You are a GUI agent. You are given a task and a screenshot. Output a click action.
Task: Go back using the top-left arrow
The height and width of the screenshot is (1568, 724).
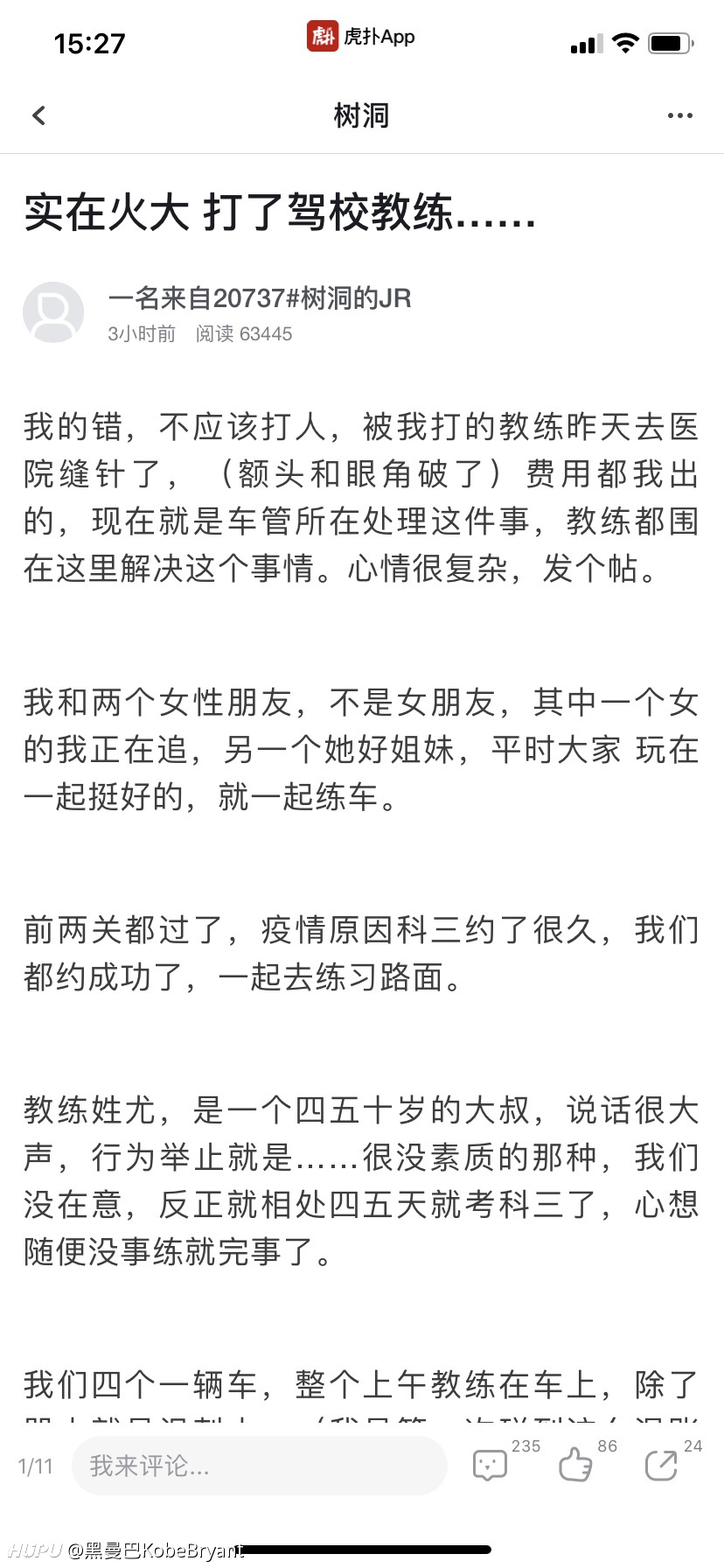(x=38, y=115)
